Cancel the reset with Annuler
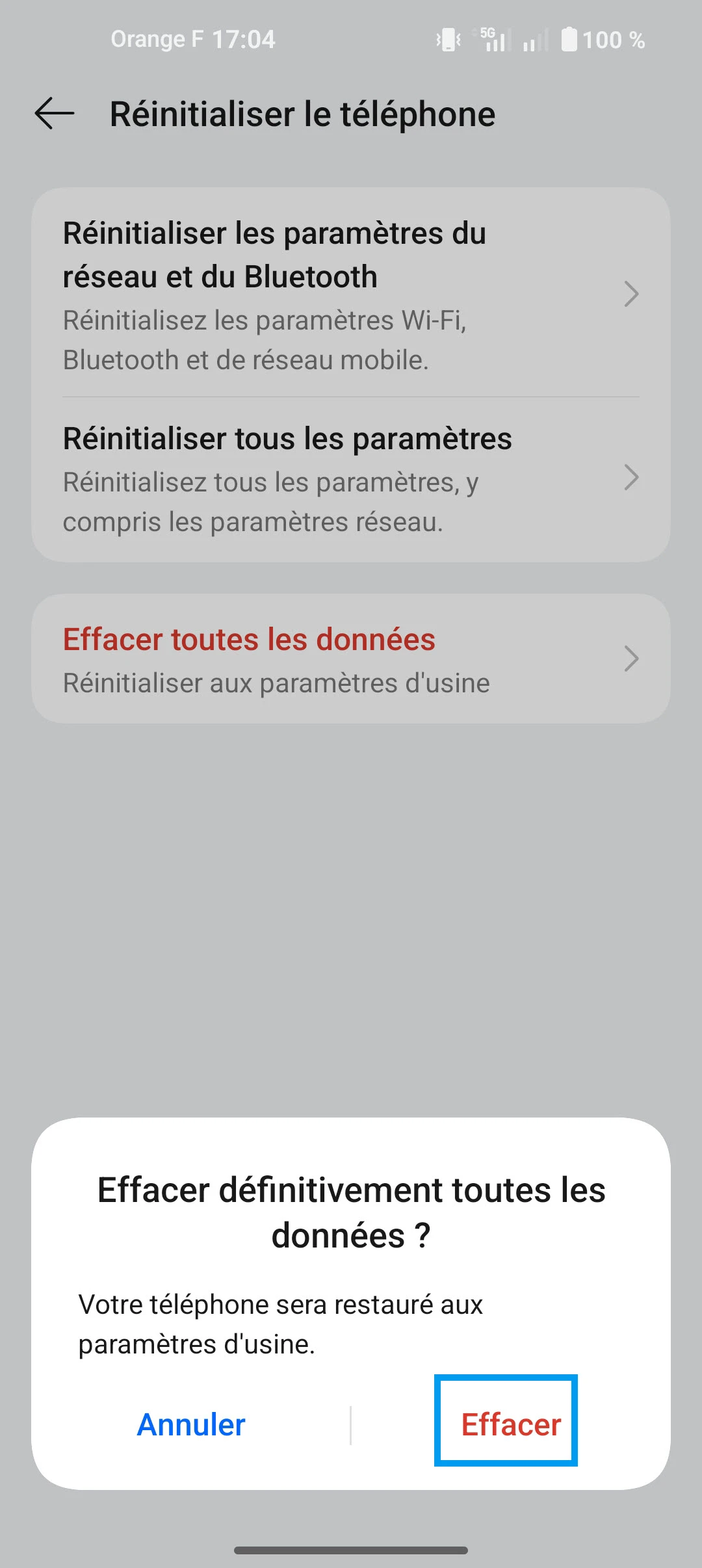This screenshot has height=1568, width=702. click(191, 1424)
